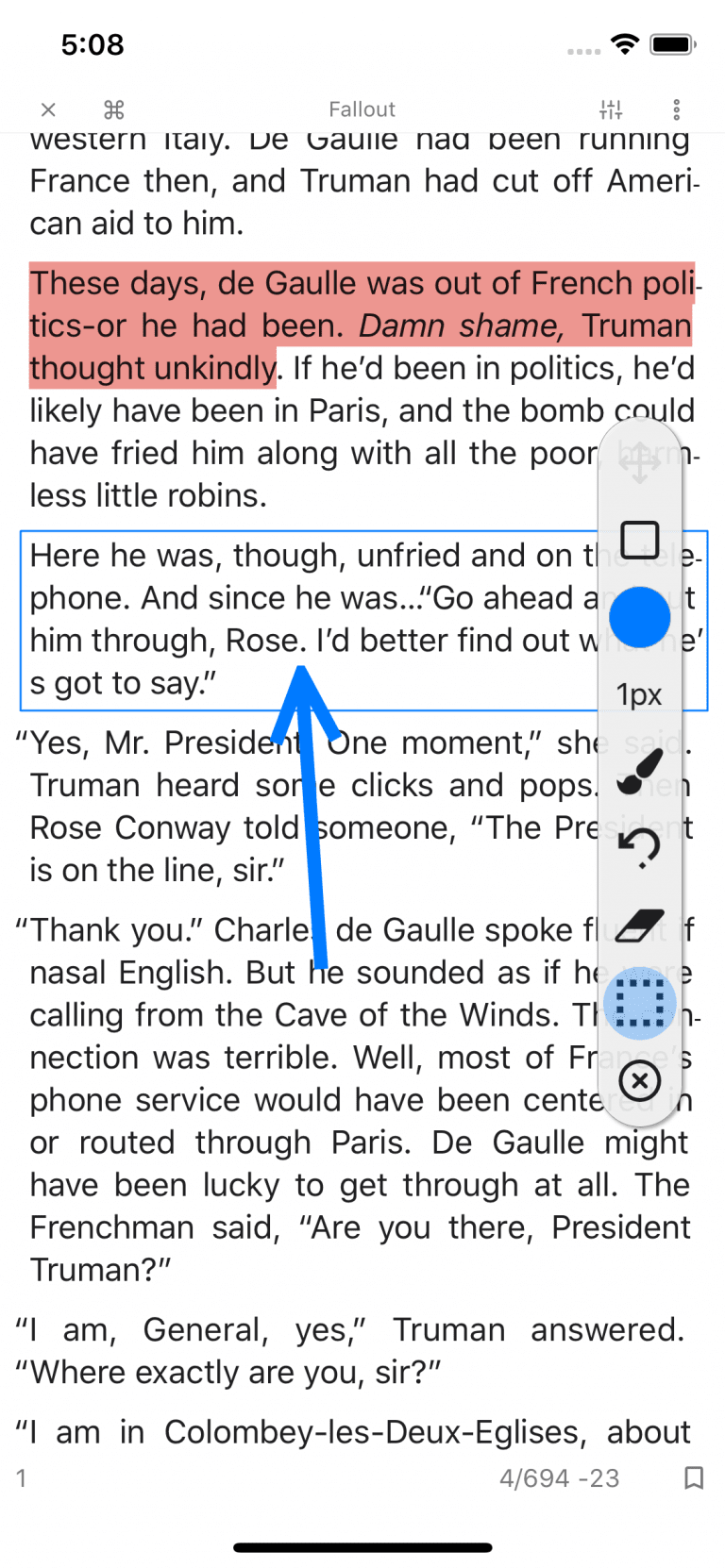Open the three-dot overflow menu
This screenshot has width=725, height=1568.
pyautogui.click(x=677, y=109)
